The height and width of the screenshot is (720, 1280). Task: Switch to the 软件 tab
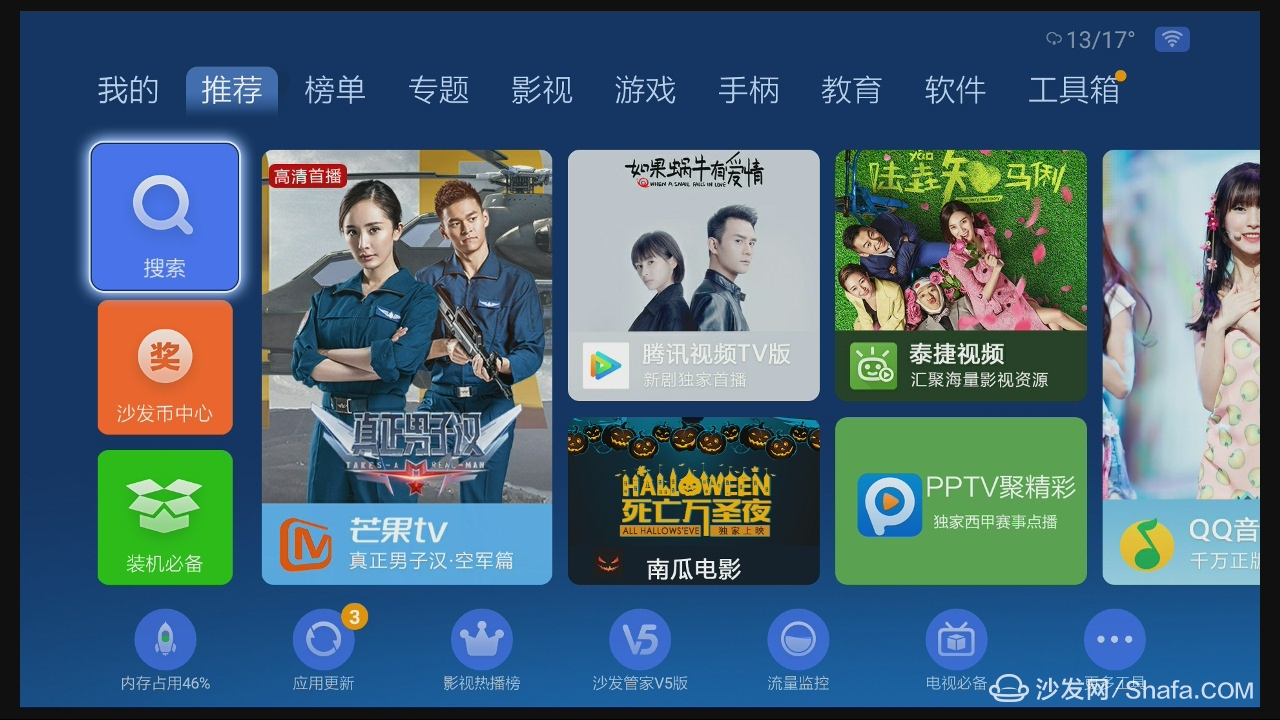(x=955, y=90)
